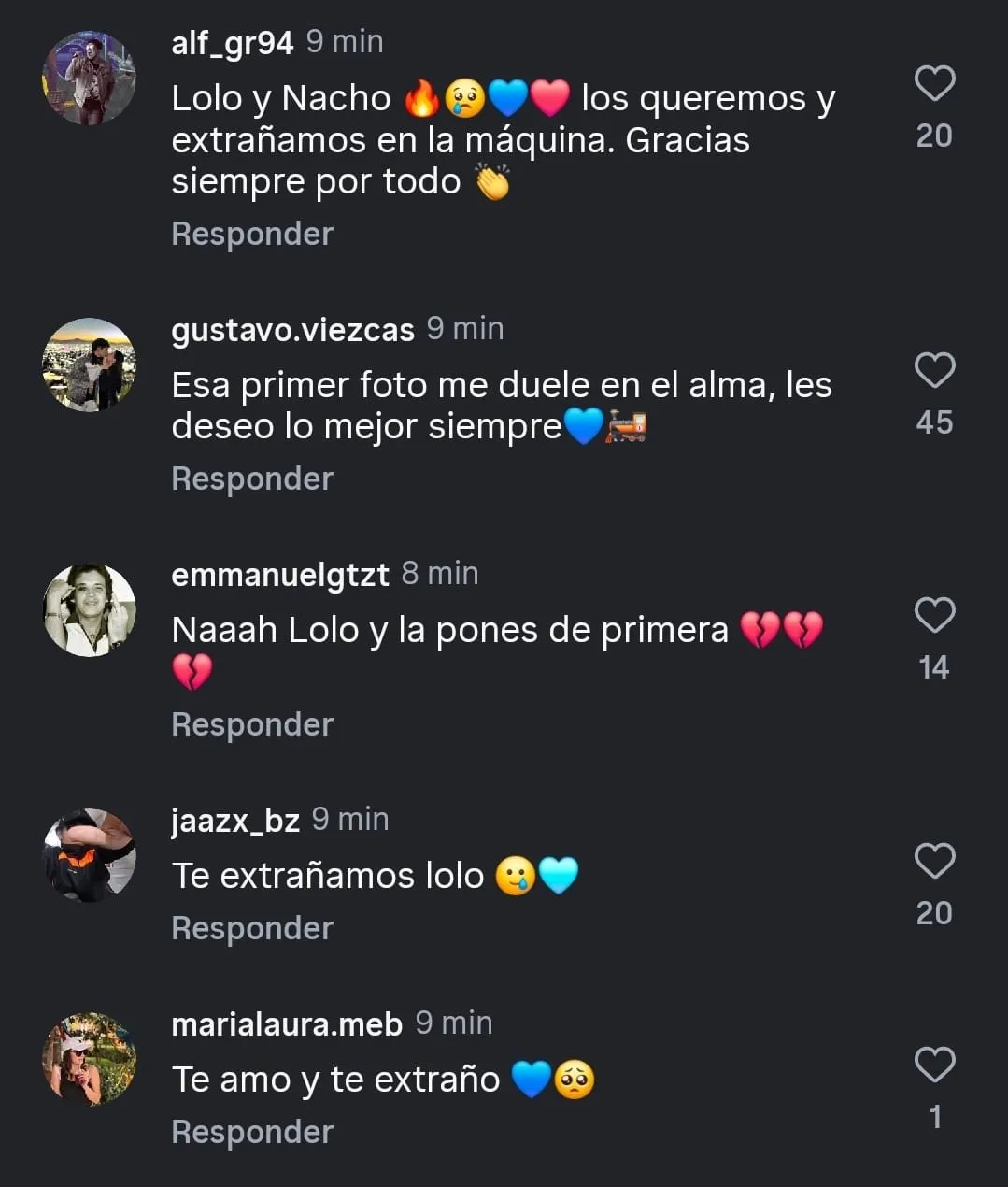Screen dimensions: 1008x1187
Task: Tap the heart on jaazx_bz's comment
Action: point(933,860)
